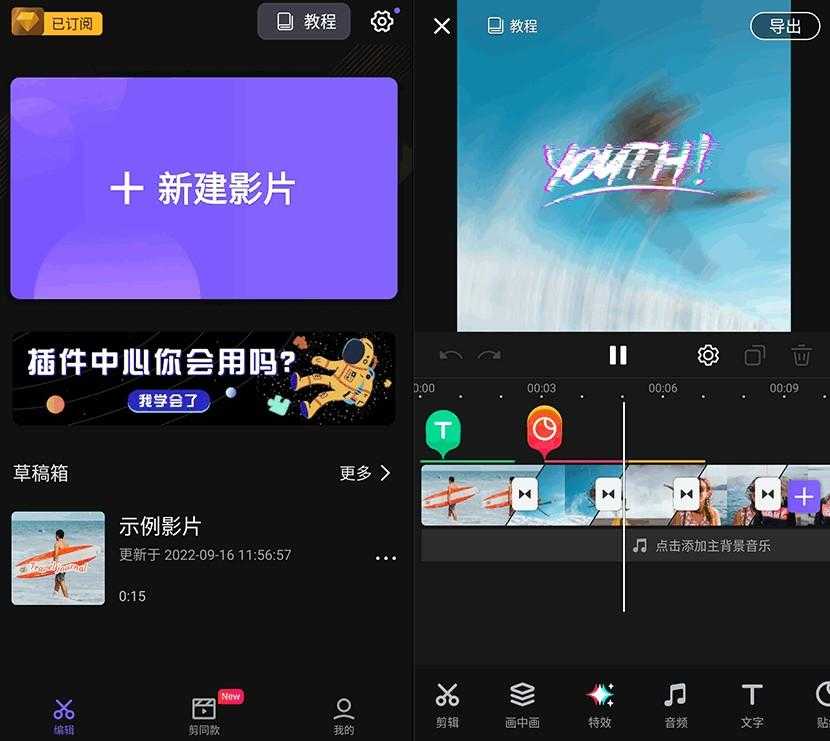
Task: Open the 特效 effects tool
Action: tap(600, 703)
